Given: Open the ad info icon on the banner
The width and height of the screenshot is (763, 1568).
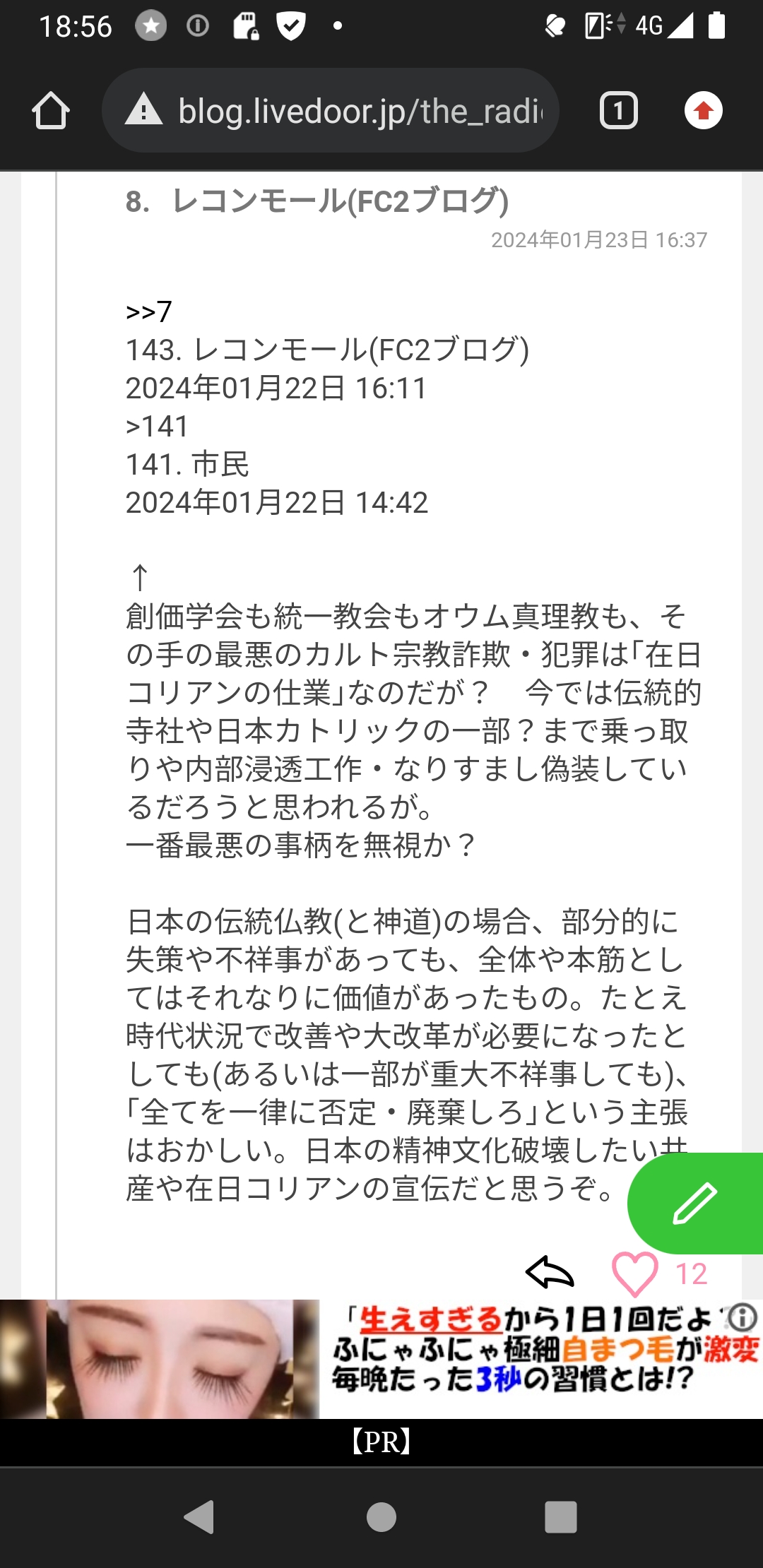Looking at the screenshot, I should point(743,1318).
